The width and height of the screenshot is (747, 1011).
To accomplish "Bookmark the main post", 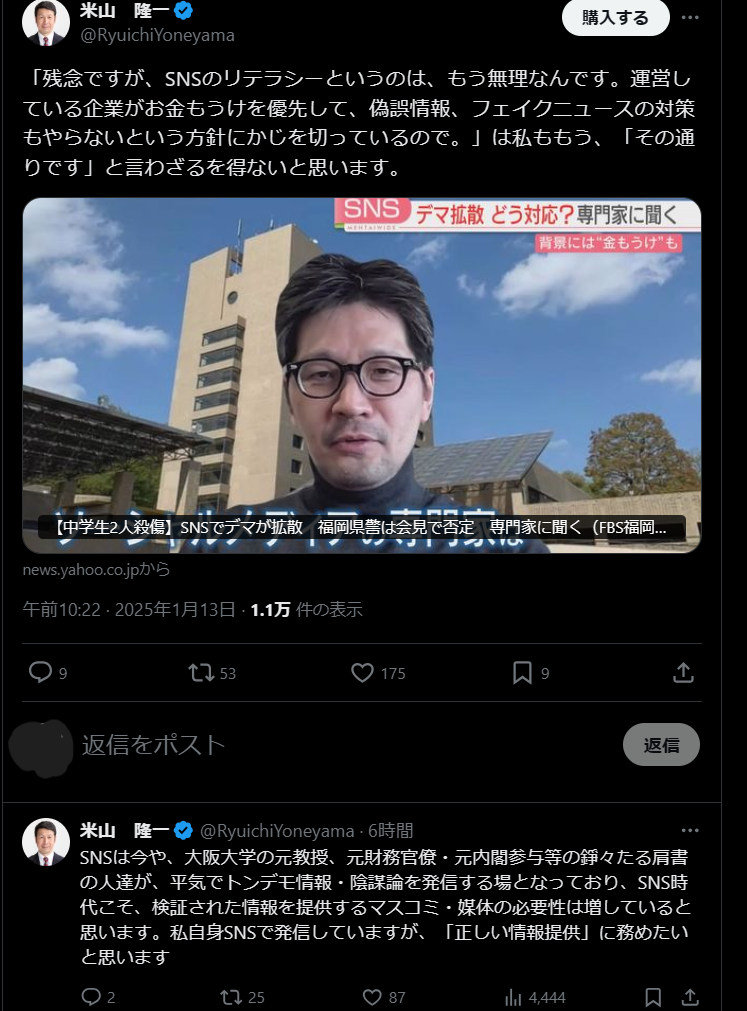I will click(522, 672).
